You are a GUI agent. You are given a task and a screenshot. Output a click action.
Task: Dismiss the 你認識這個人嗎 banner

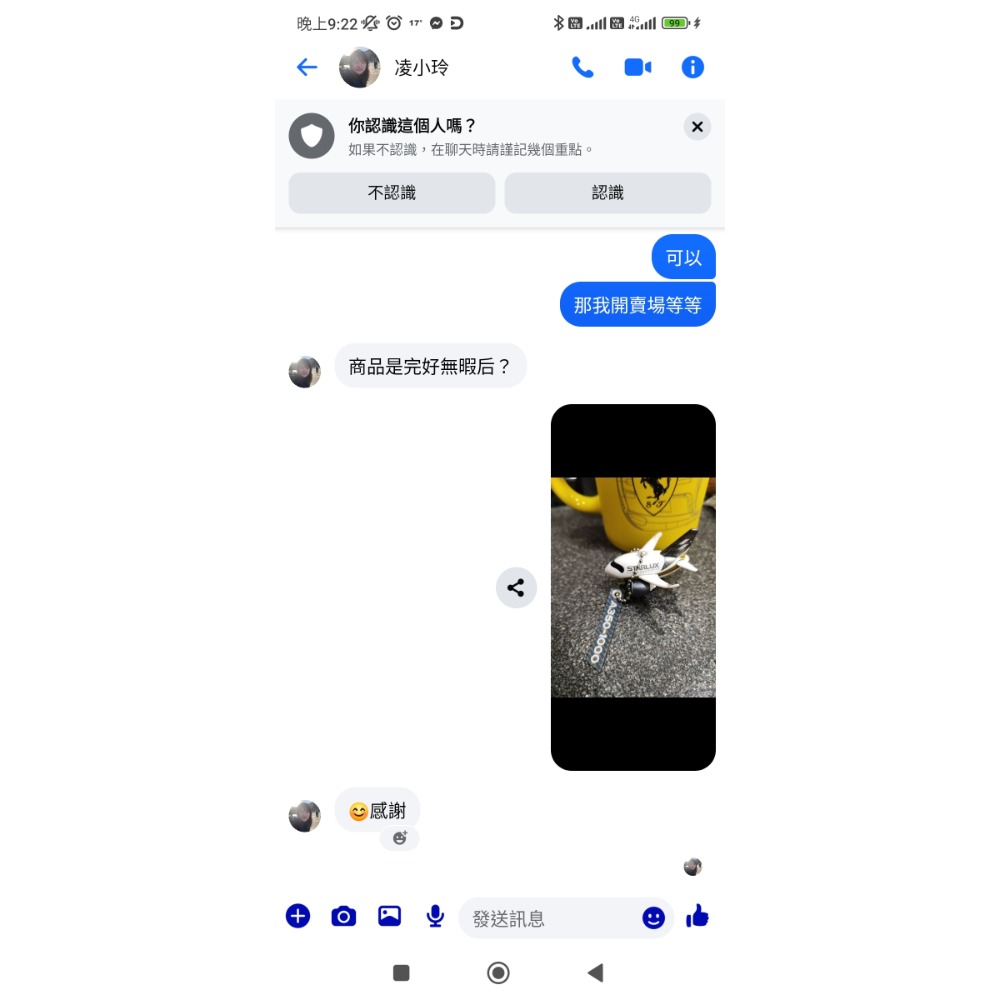[697, 127]
